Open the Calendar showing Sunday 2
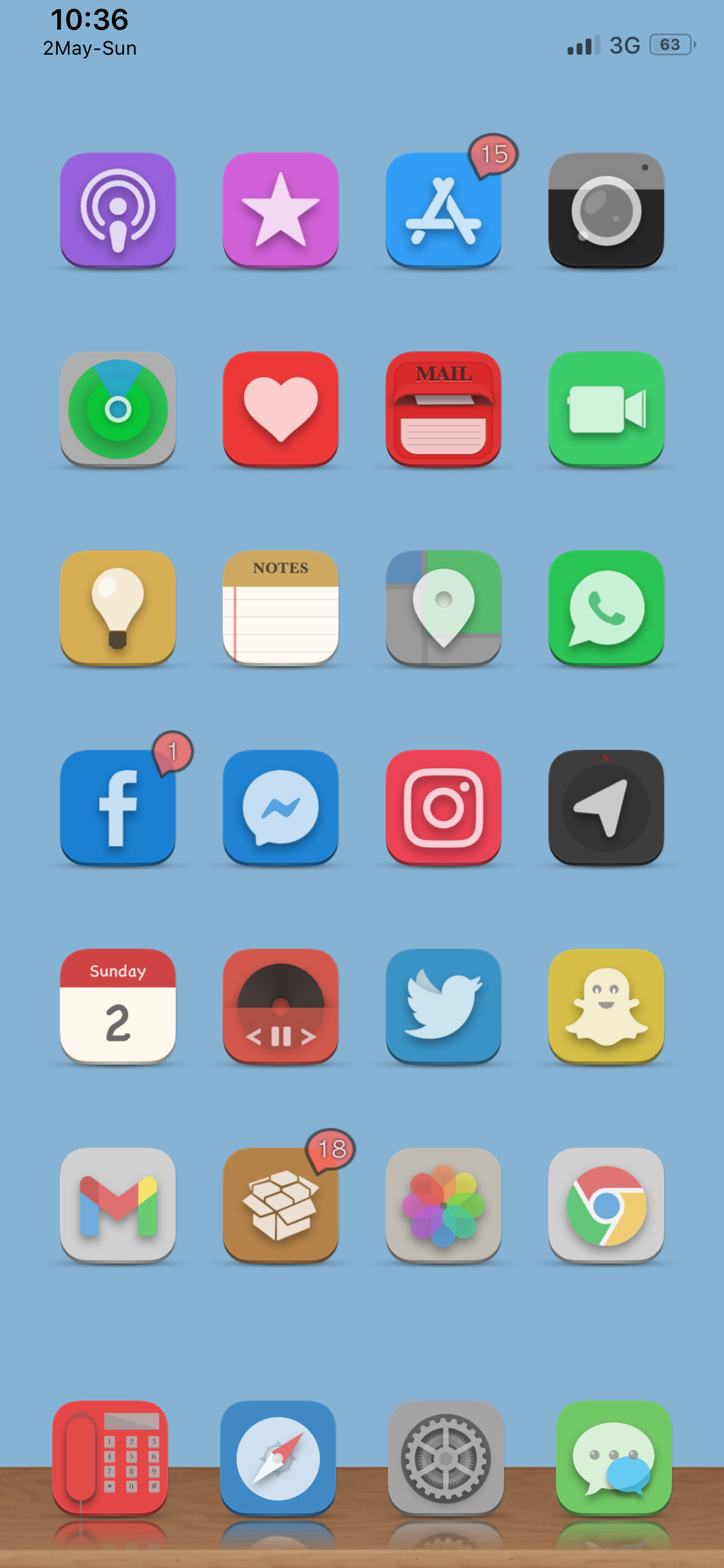The height and width of the screenshot is (1568, 724). coord(118,1006)
